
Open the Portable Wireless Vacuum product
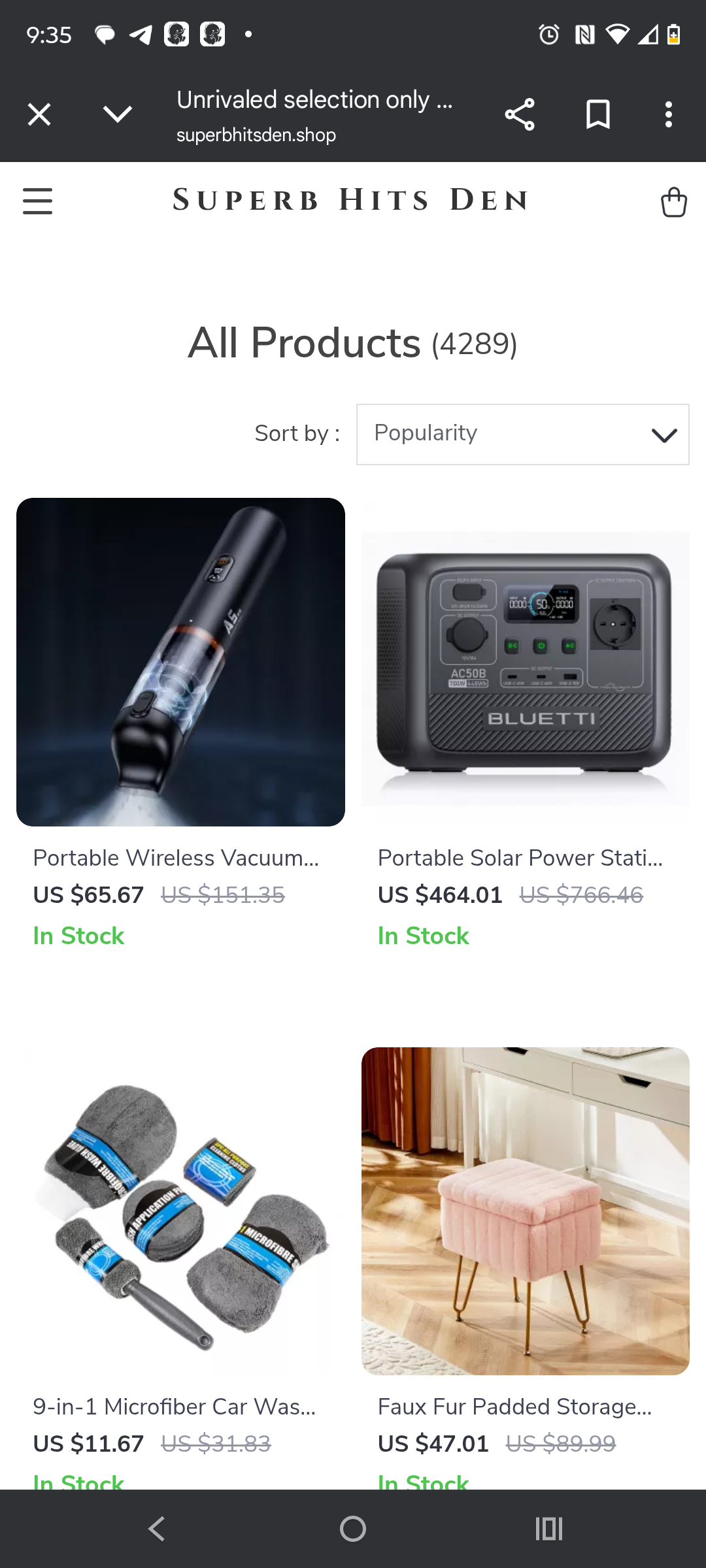tap(180, 662)
